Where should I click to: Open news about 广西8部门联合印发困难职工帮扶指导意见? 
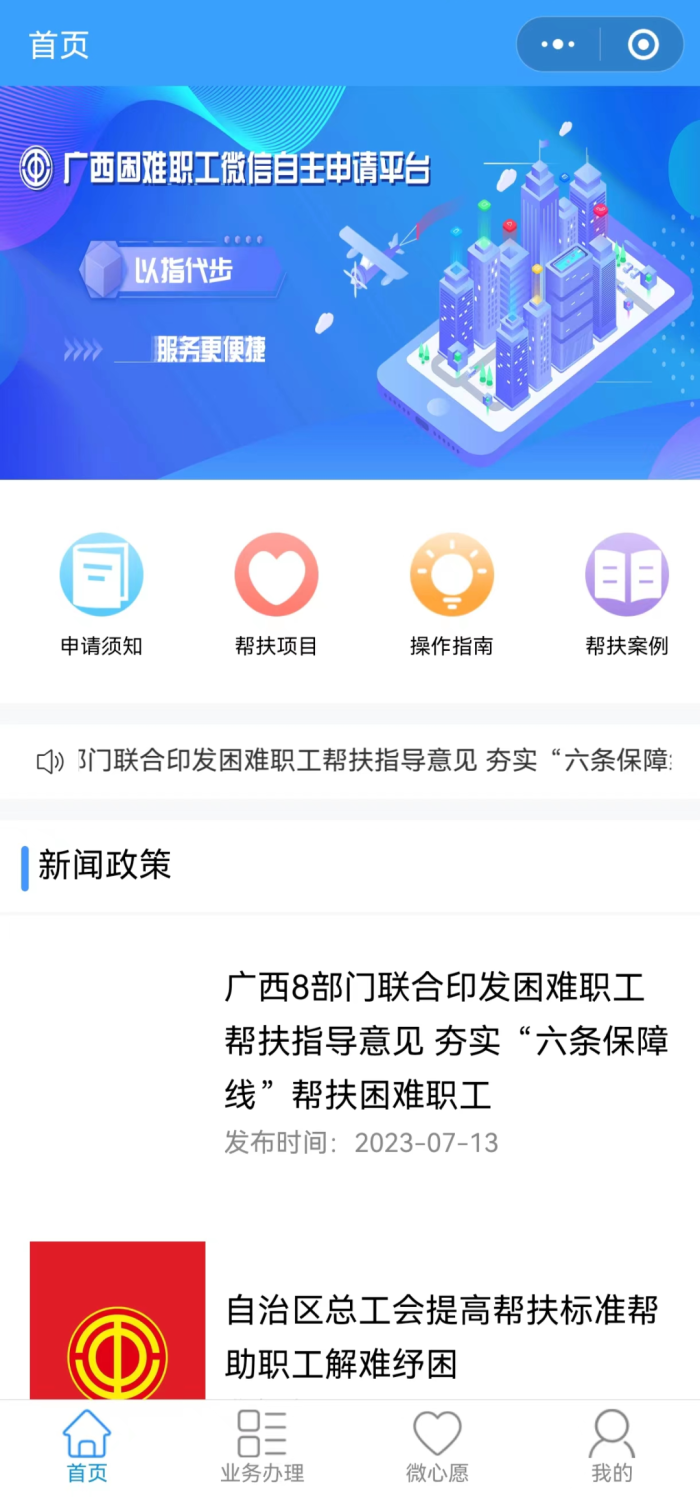(x=446, y=1042)
